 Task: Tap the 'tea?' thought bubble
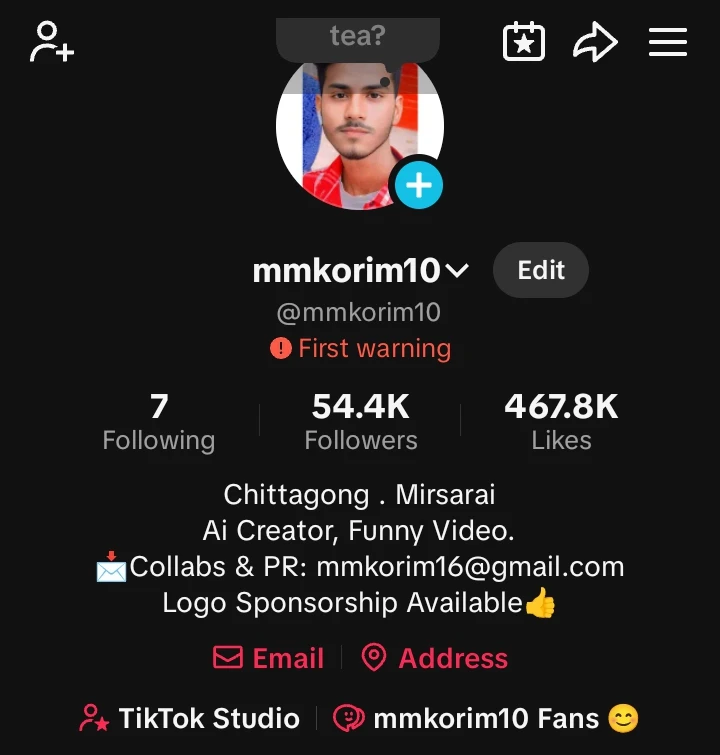(x=358, y=38)
